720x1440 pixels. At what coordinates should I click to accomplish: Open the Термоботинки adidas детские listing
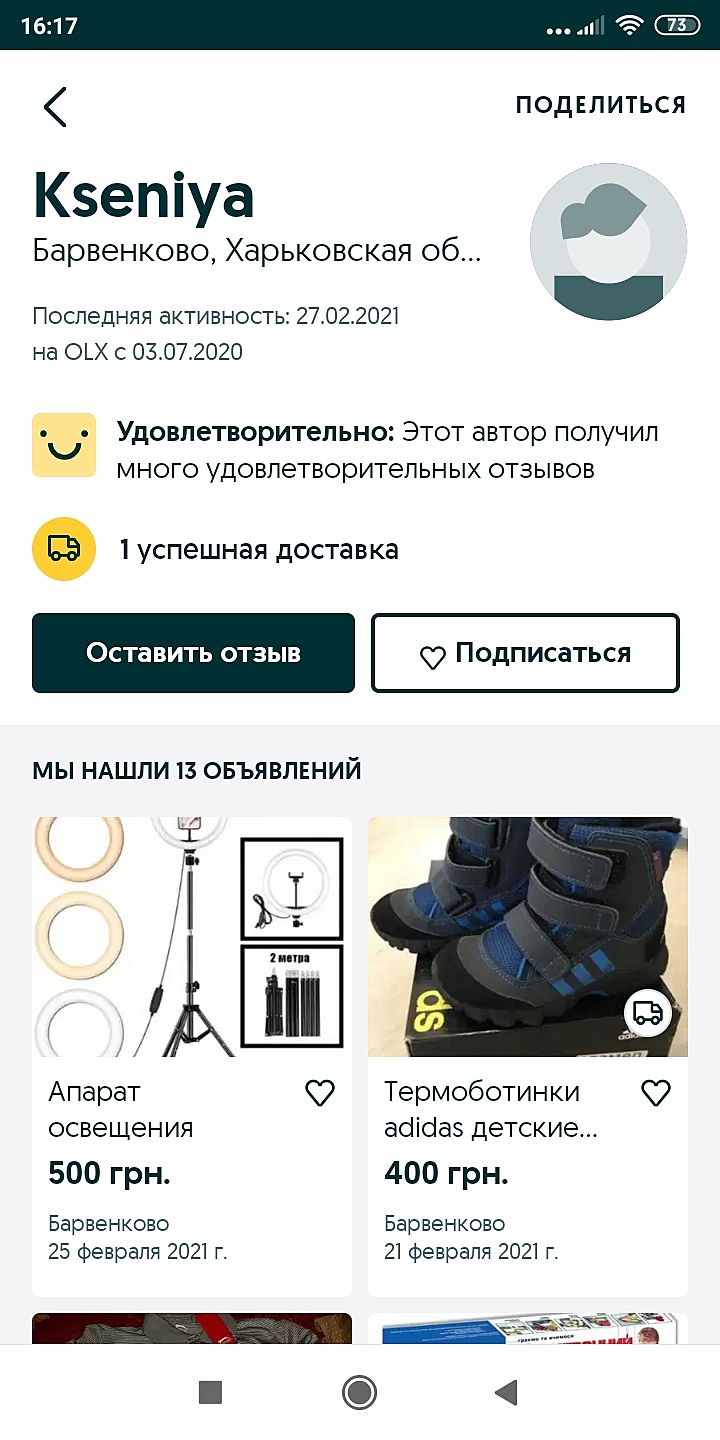click(x=527, y=938)
